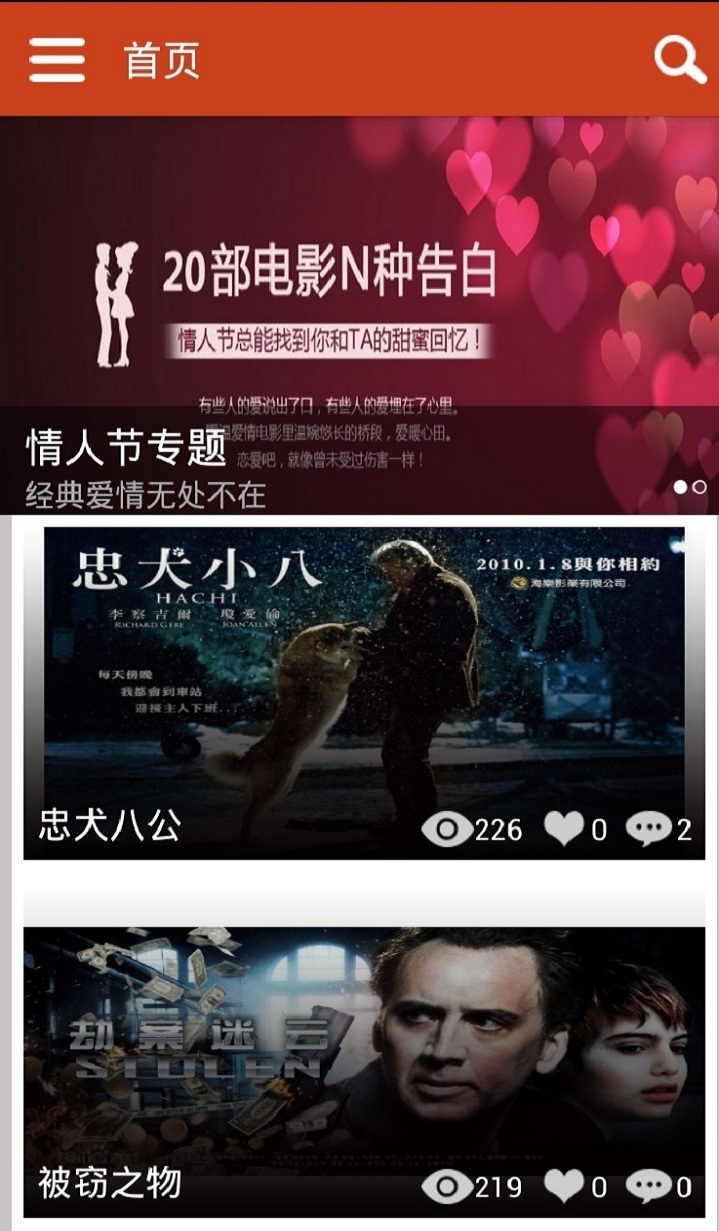View comments on 忠犬八公
This screenshot has height=1231, width=719.
pos(649,828)
